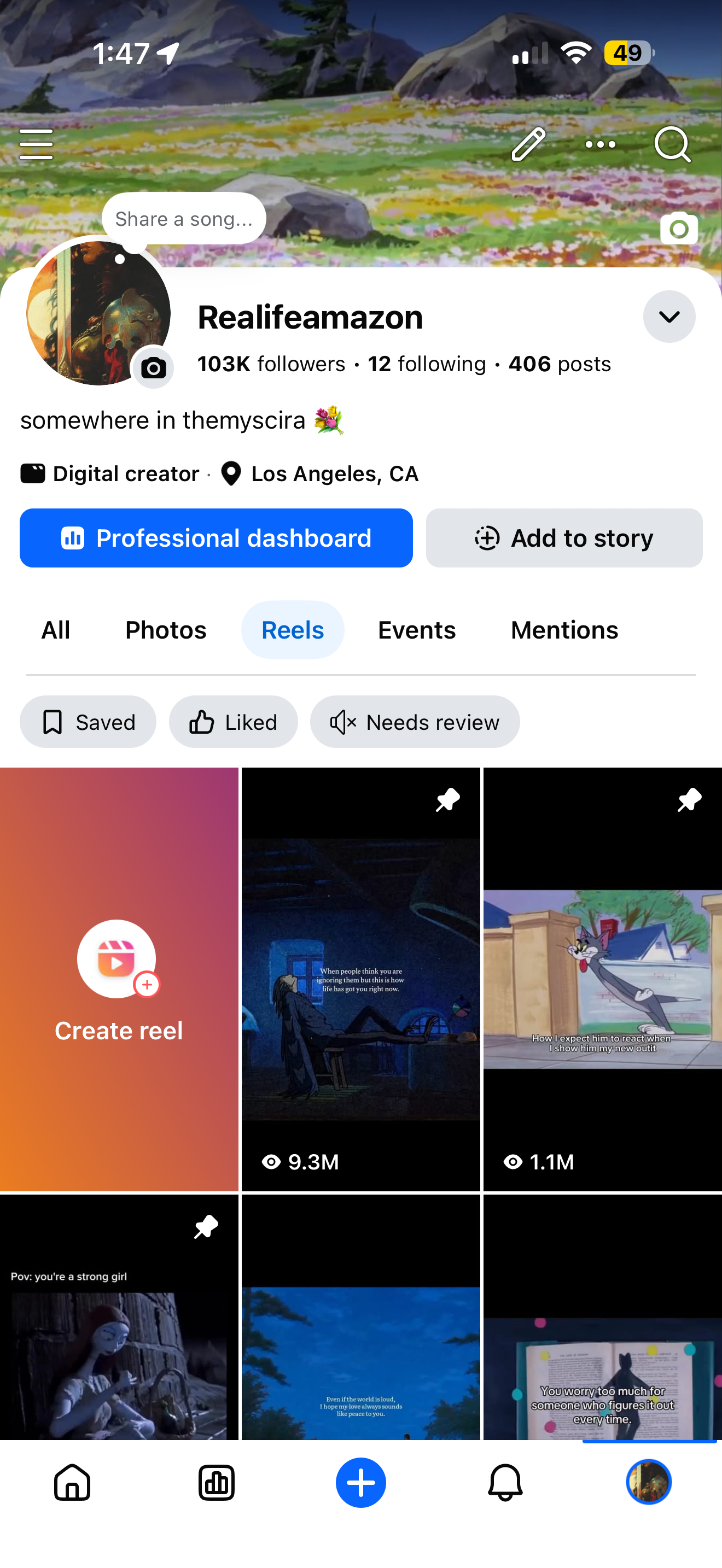Show Liked reels
This screenshot has height=1568, width=722.
pyautogui.click(x=233, y=722)
